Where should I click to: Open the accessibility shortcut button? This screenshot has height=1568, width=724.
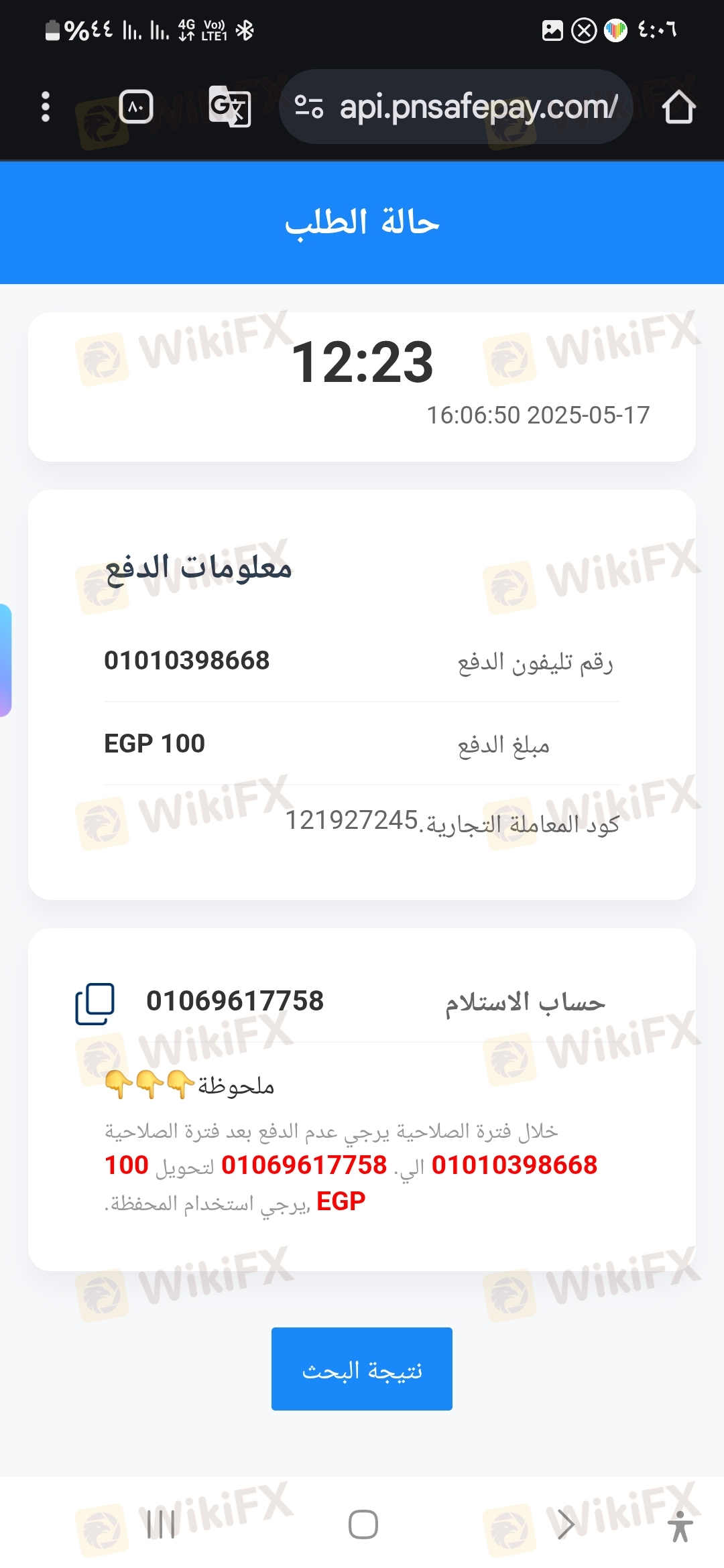(x=680, y=1526)
